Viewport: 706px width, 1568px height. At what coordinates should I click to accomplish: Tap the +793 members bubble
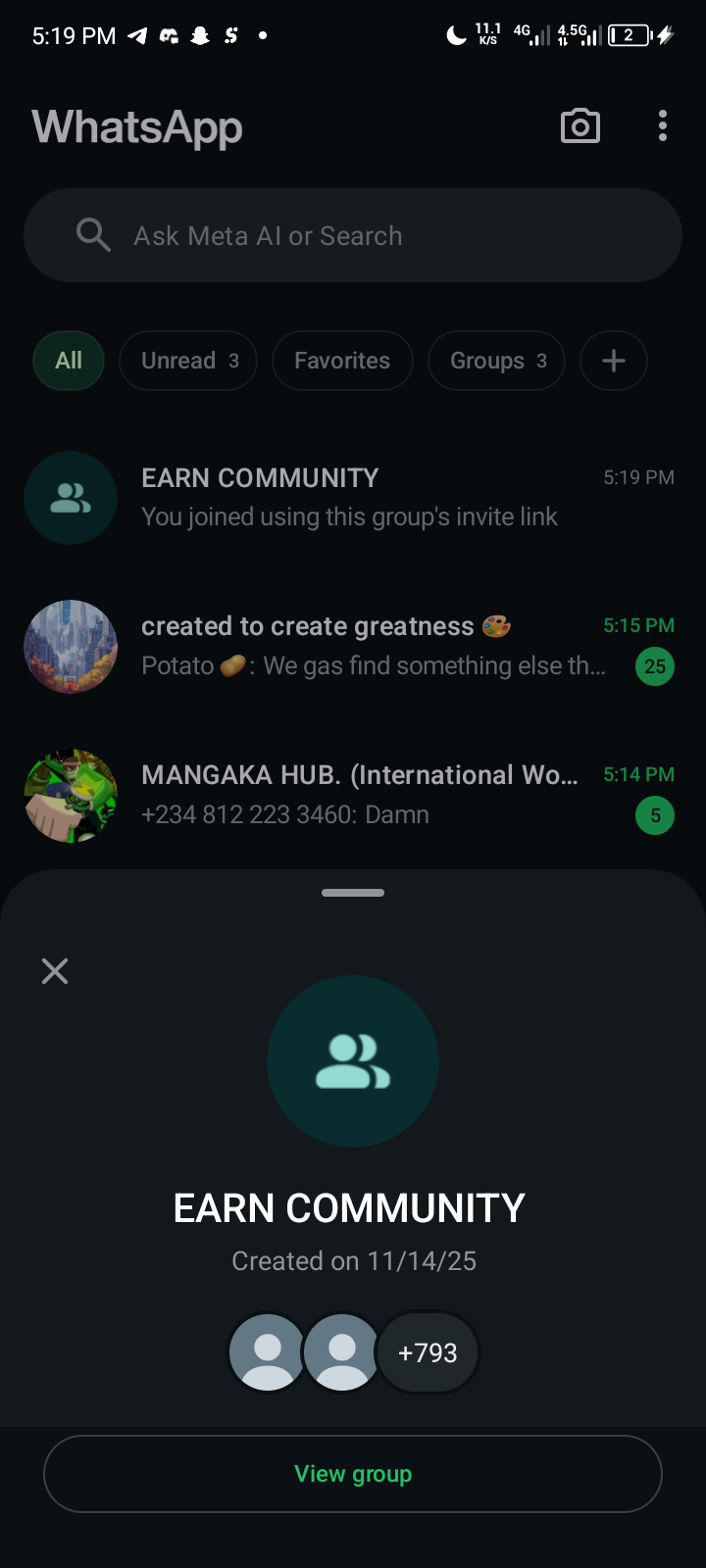coord(428,1352)
